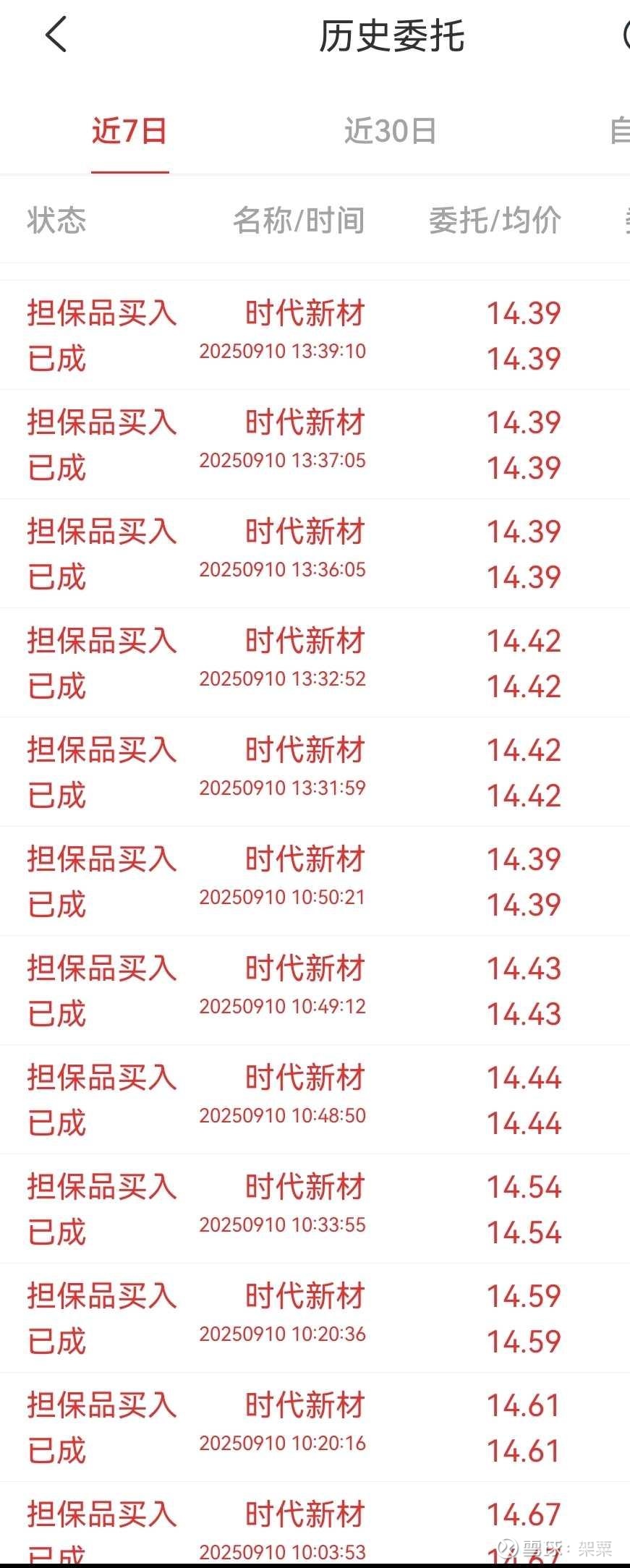The height and width of the screenshot is (1568, 630).
Task: Switch to the 近7日 tab
Action: [129, 132]
